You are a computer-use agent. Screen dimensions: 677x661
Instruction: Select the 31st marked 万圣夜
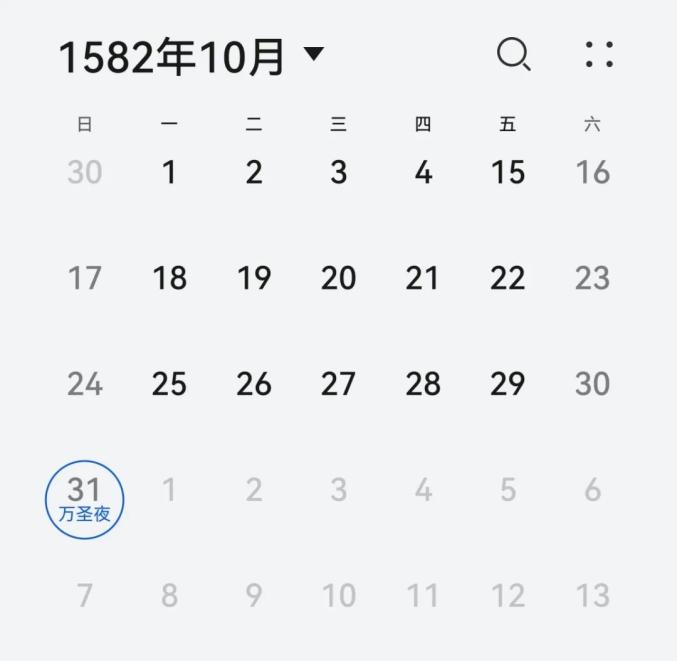coord(85,498)
